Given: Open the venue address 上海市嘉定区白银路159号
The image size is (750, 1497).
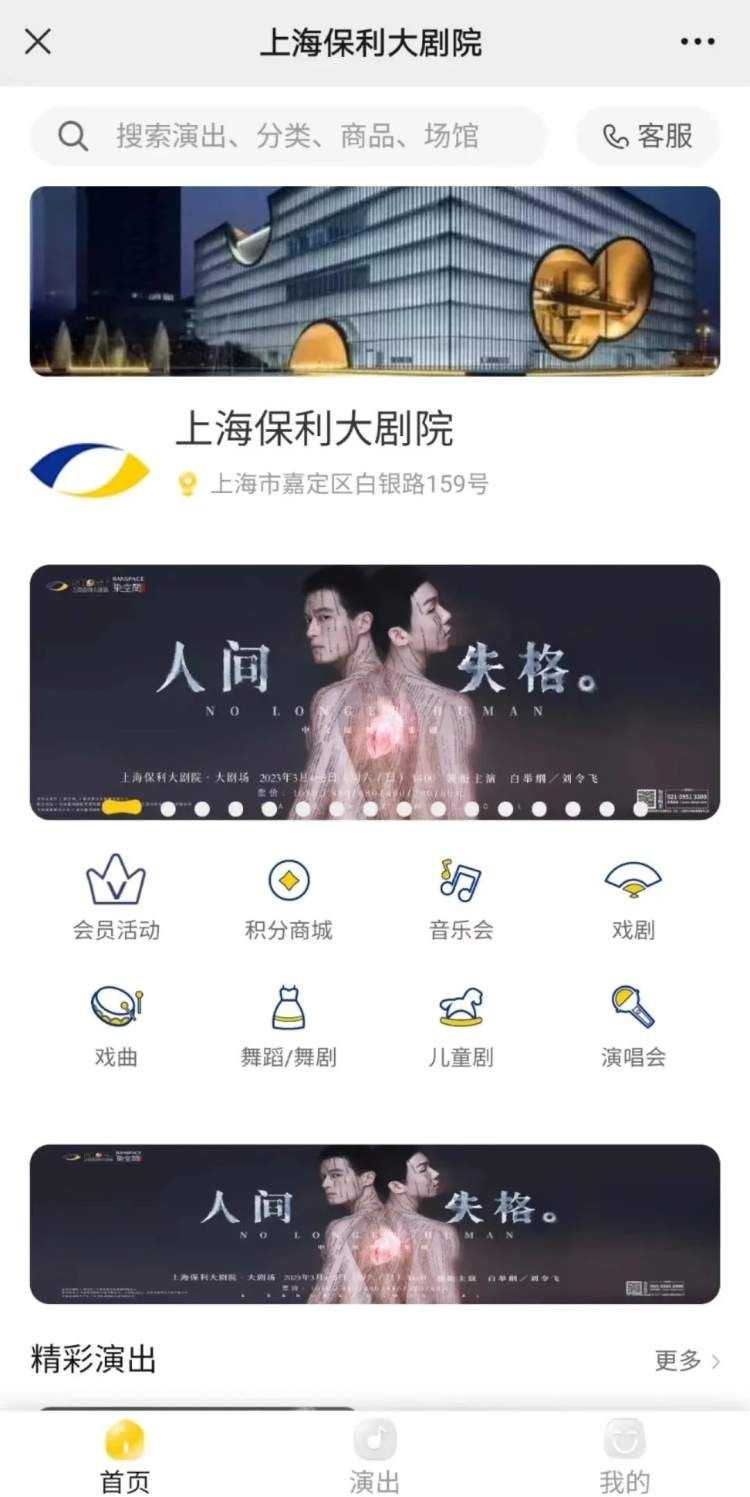Looking at the screenshot, I should pyautogui.click(x=349, y=485).
